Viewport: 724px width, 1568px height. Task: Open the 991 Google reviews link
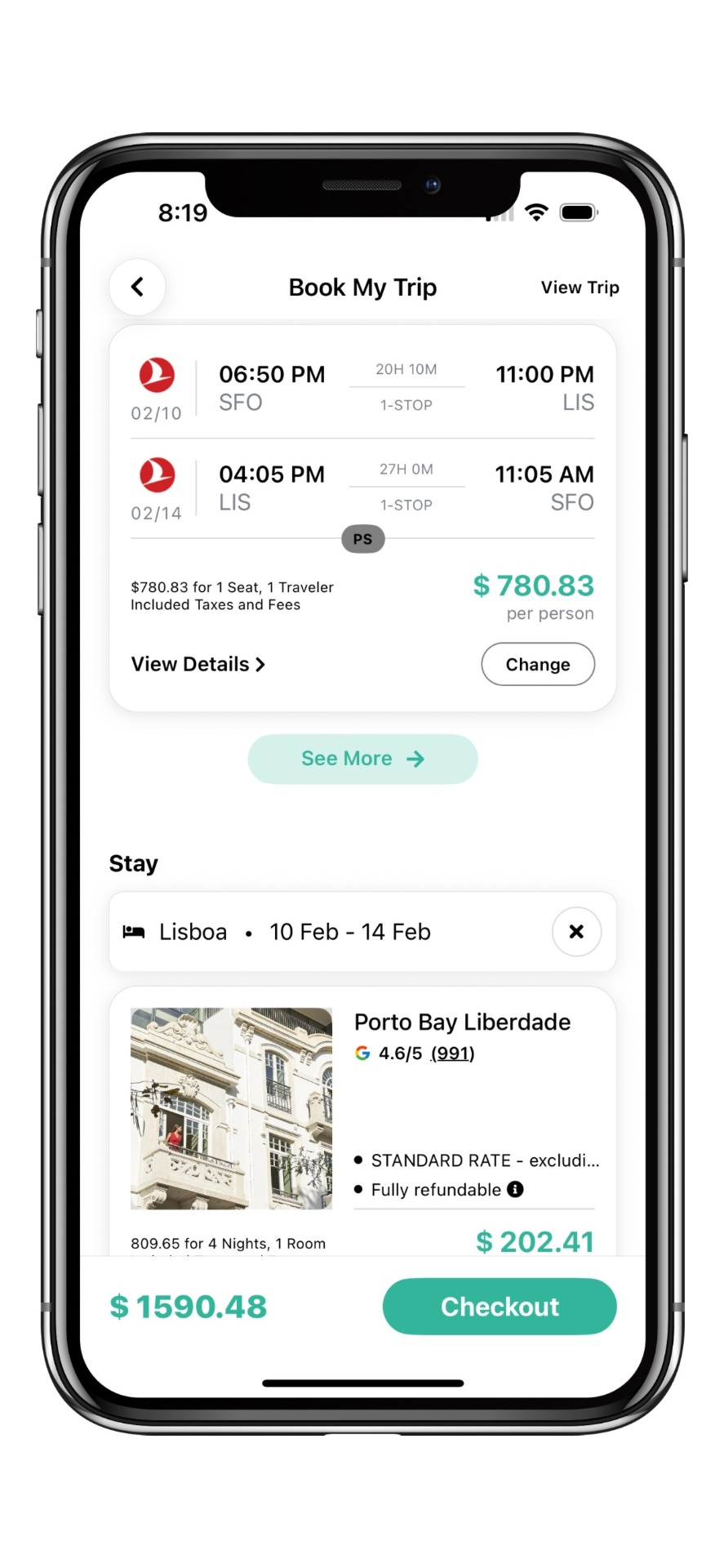coord(452,1053)
